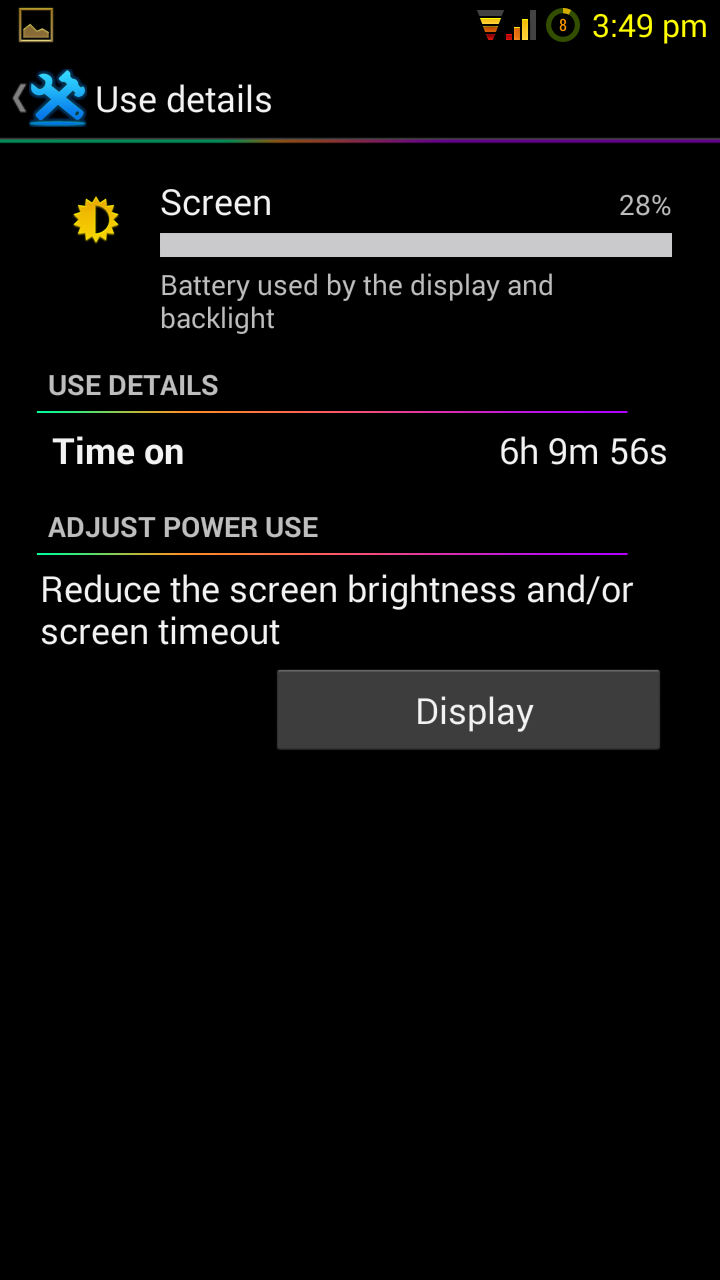Open the Display settings button
Viewport: 720px width, 1280px height.
[x=468, y=710]
